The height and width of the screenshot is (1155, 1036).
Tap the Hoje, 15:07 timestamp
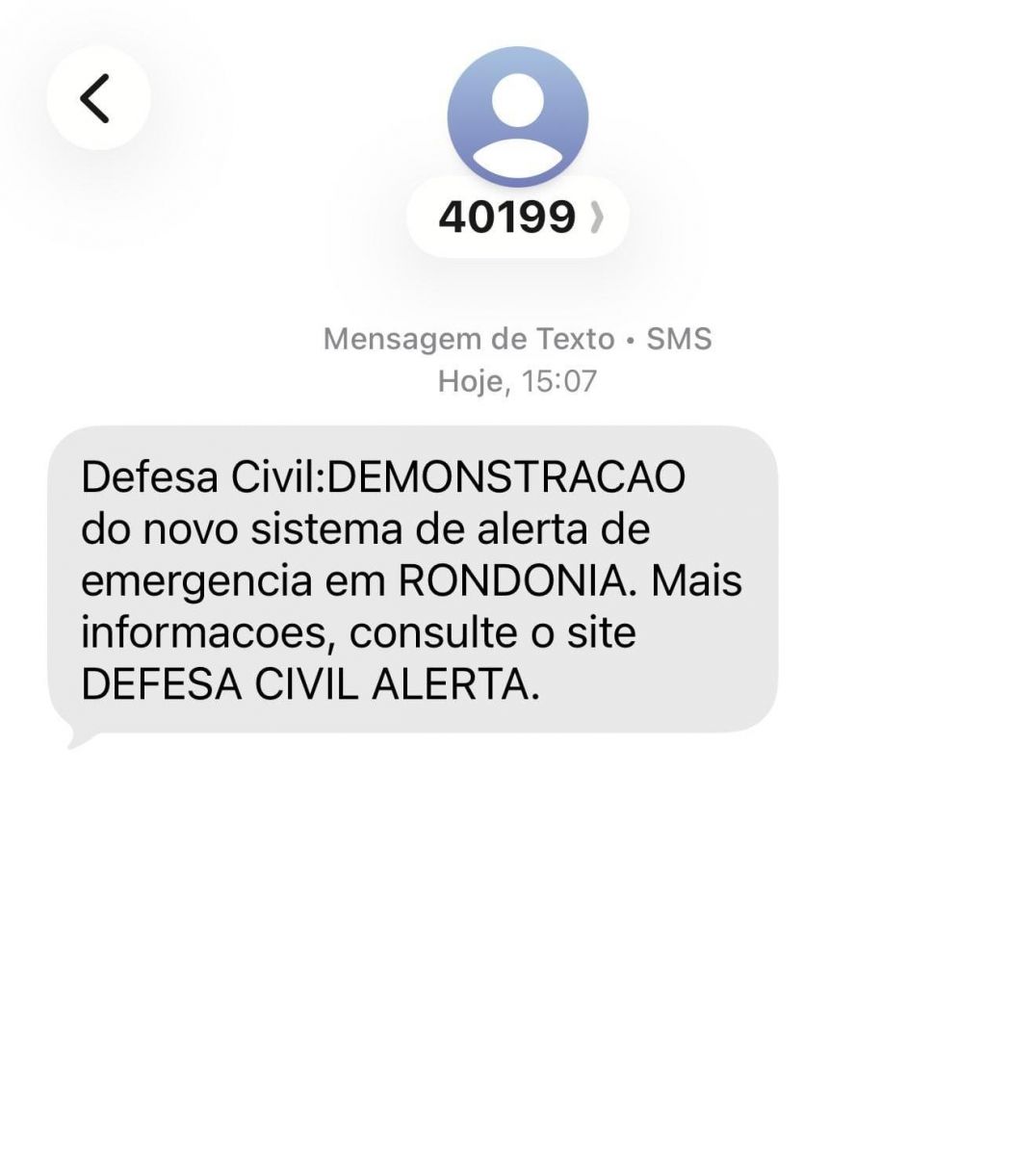[516, 381]
